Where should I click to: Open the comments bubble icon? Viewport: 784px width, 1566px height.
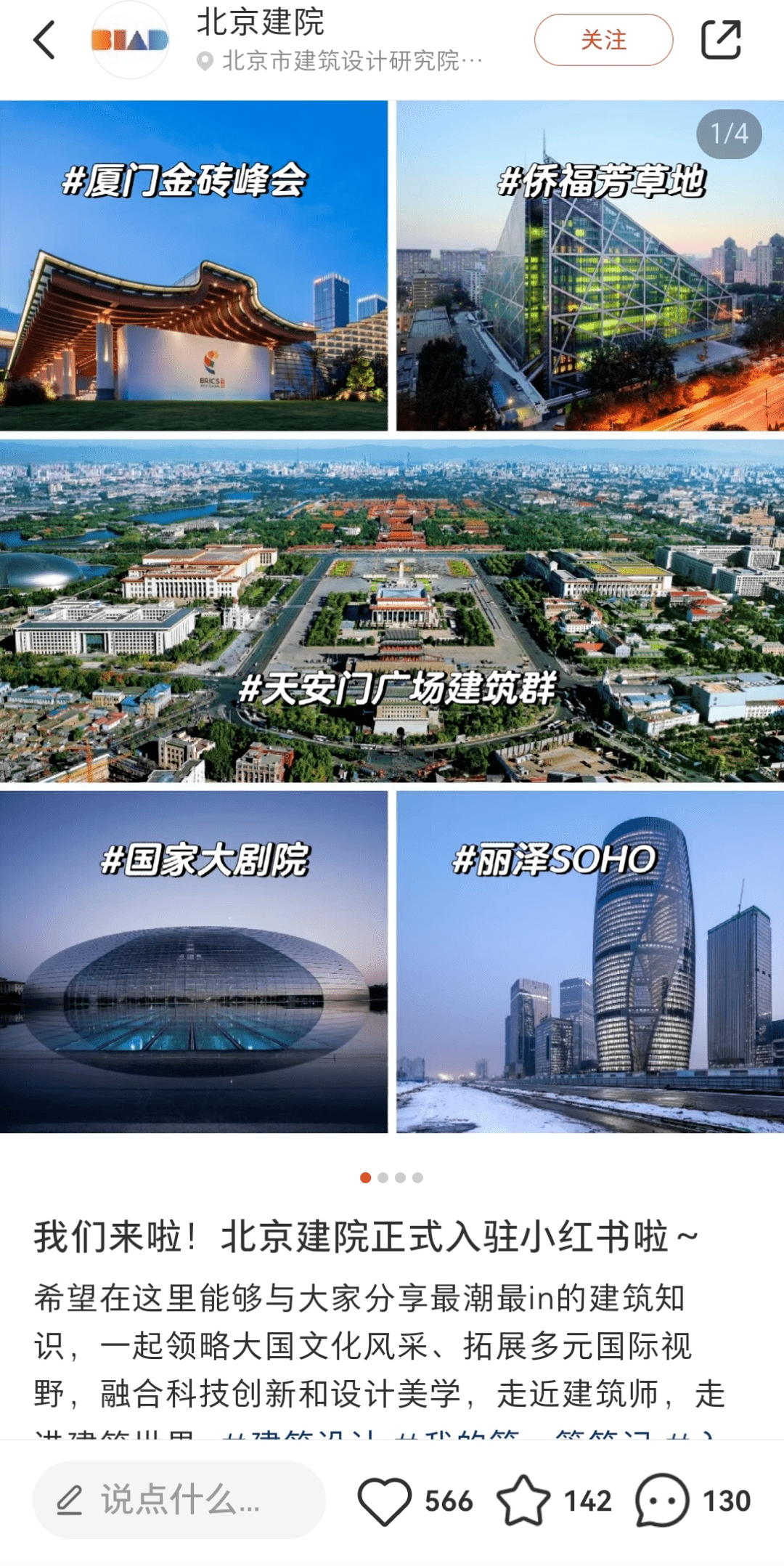click(661, 1501)
